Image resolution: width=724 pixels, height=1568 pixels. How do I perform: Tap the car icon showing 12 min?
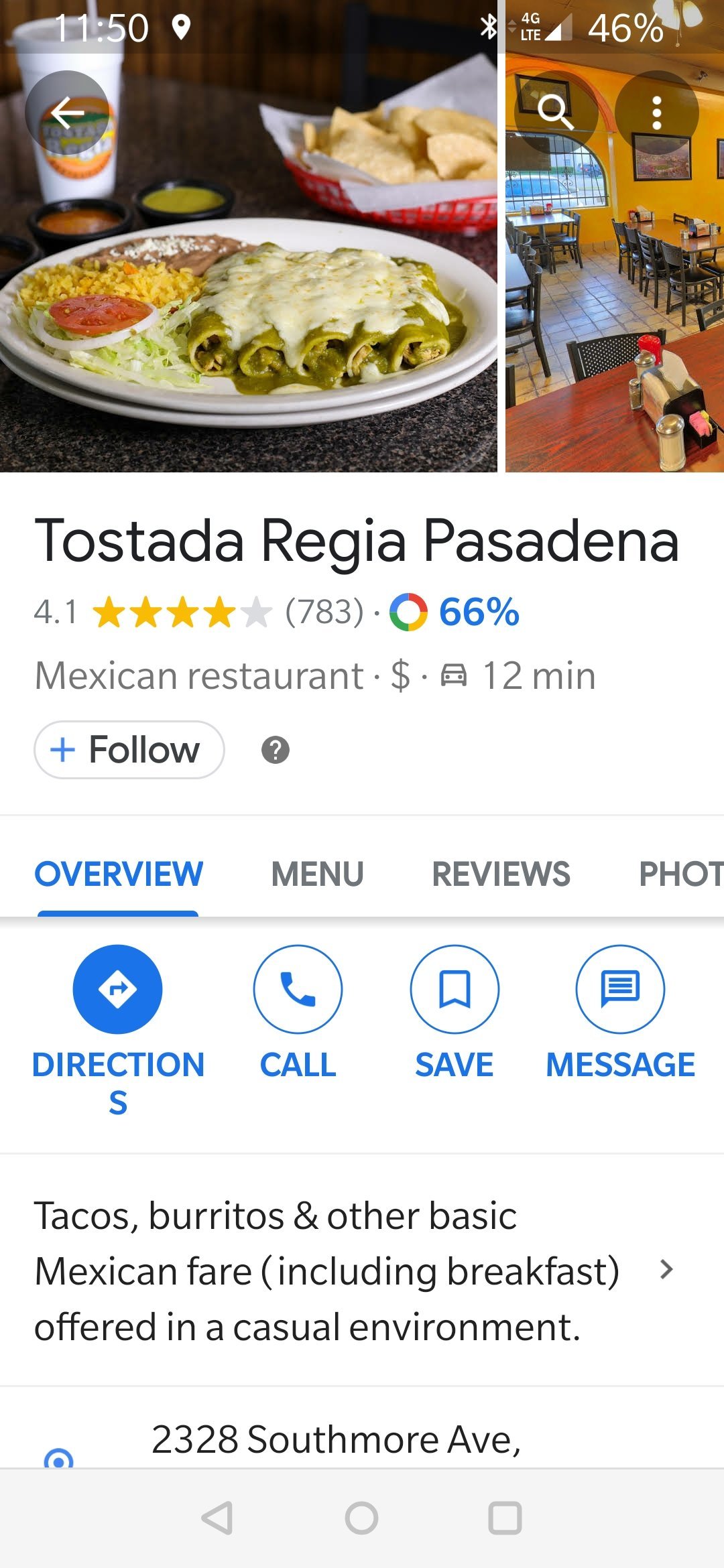[x=455, y=676]
